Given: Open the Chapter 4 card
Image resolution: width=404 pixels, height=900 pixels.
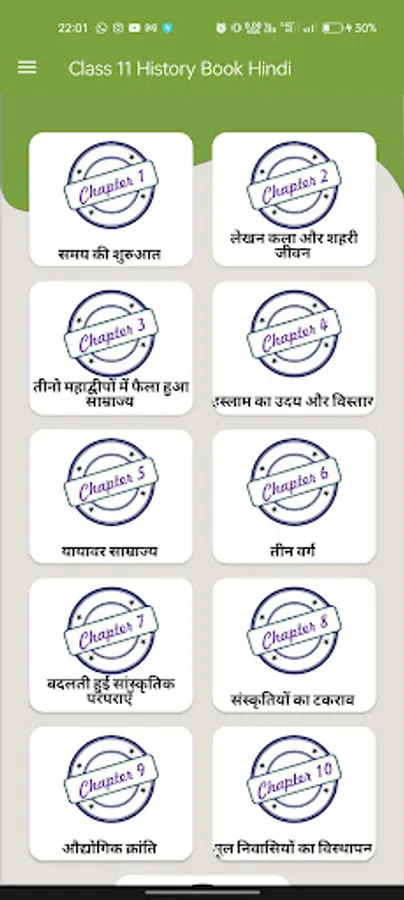Looking at the screenshot, I should tap(294, 348).
